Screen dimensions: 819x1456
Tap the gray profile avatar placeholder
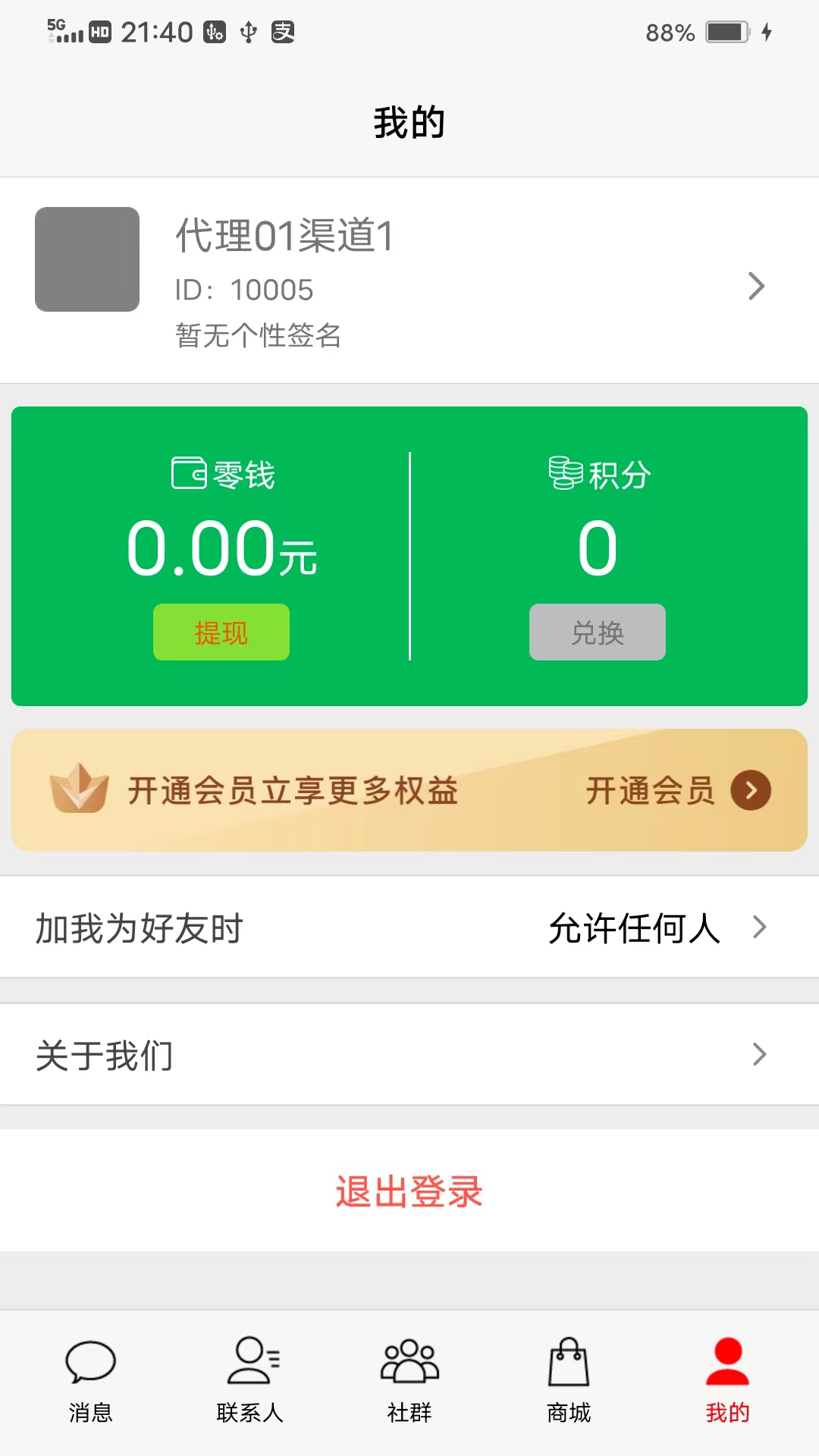click(x=86, y=260)
